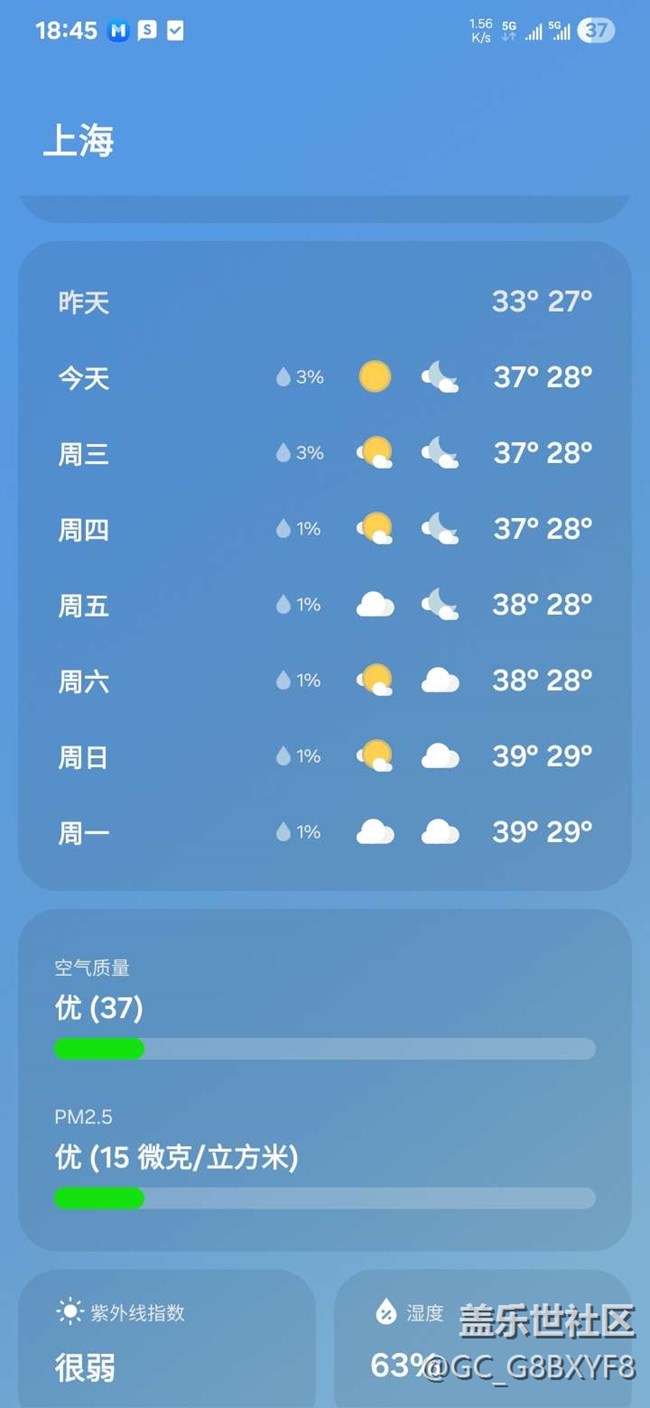View 周日 forecast details
Viewport: 650px width, 1408px height.
point(325,757)
